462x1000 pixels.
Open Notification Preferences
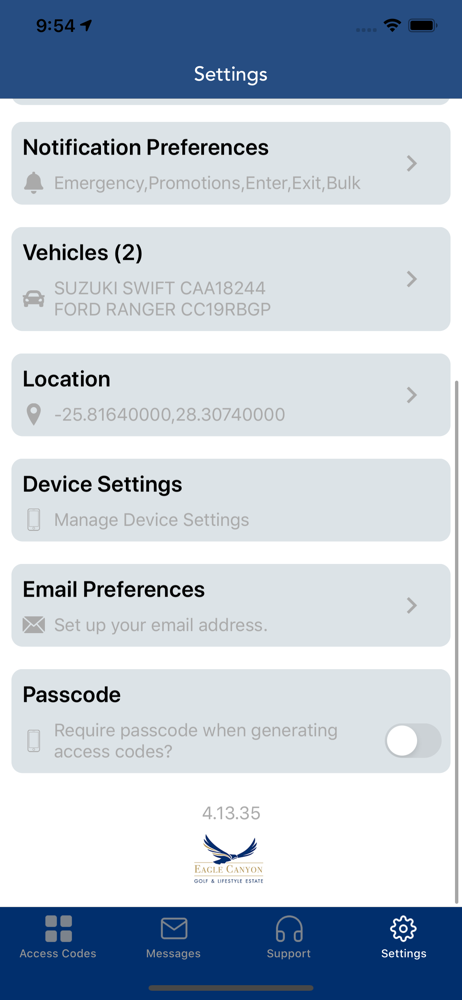[x=231, y=163]
